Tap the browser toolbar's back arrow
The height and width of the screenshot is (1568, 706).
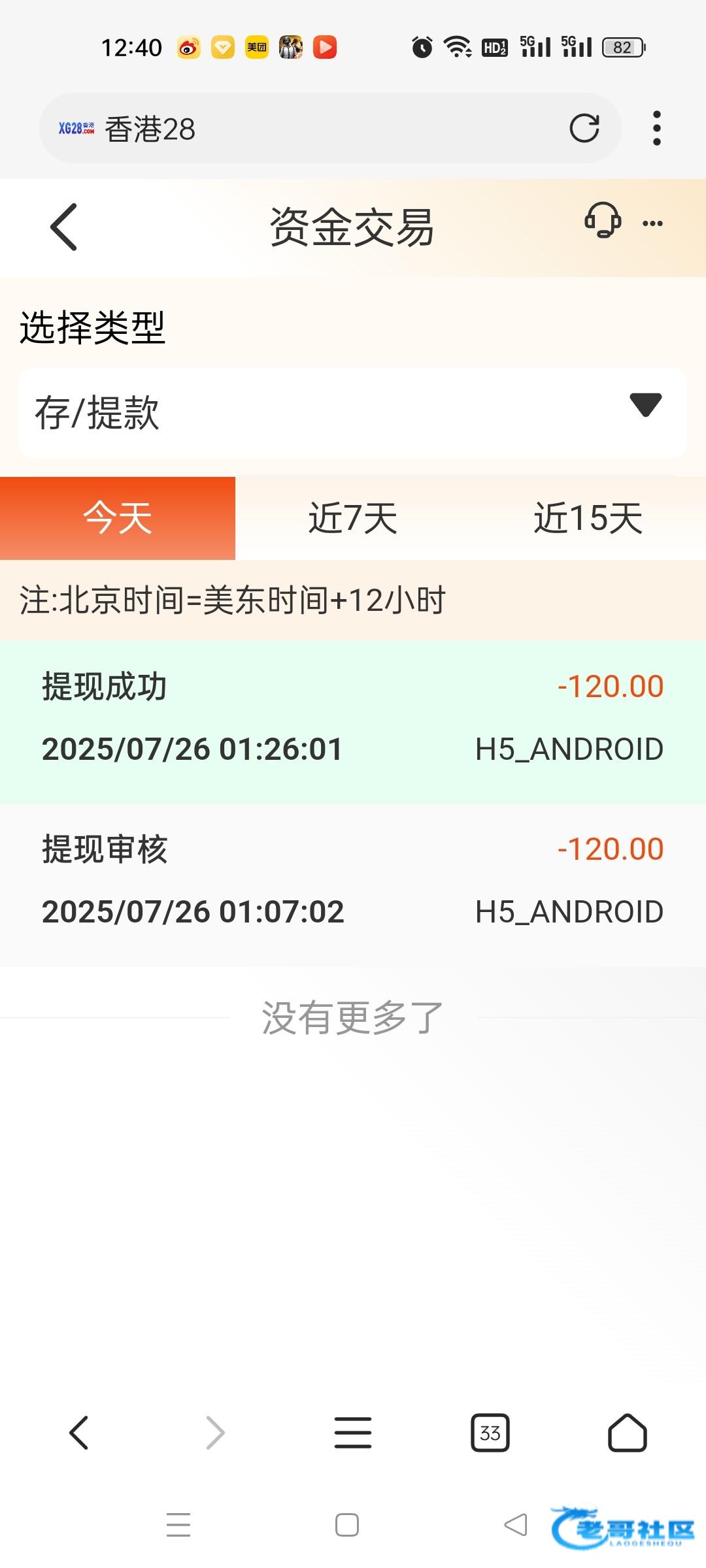coord(78,1433)
